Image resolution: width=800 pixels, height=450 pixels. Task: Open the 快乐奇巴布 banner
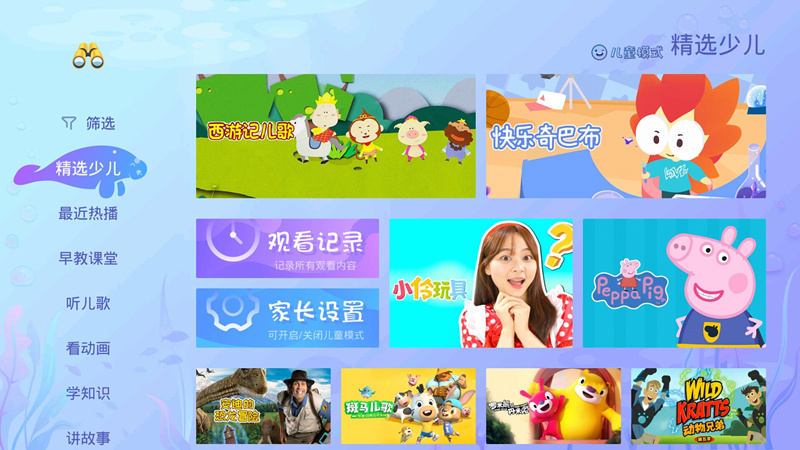pyautogui.click(x=626, y=136)
